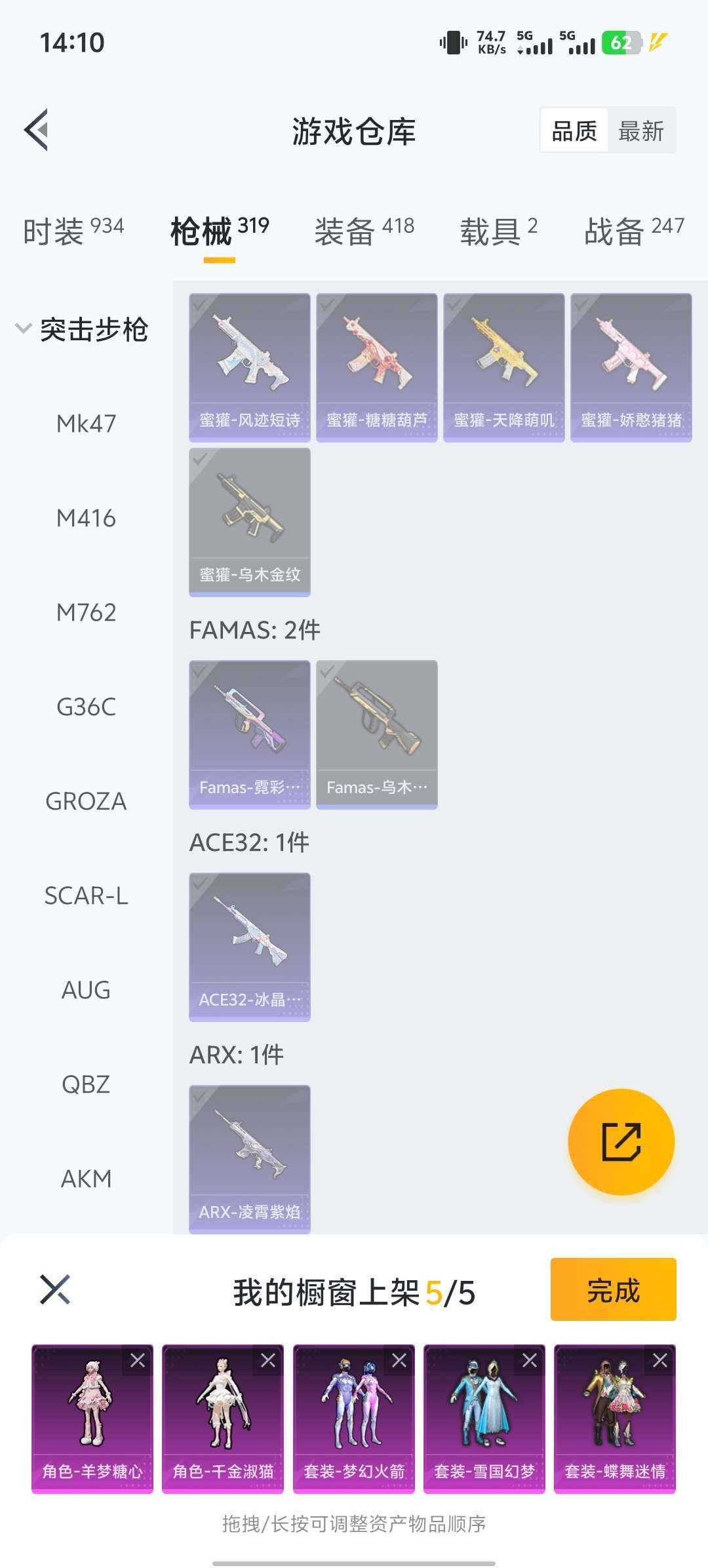The height and width of the screenshot is (1568, 708).
Task: Switch to the 装备 tab
Action: (x=364, y=231)
